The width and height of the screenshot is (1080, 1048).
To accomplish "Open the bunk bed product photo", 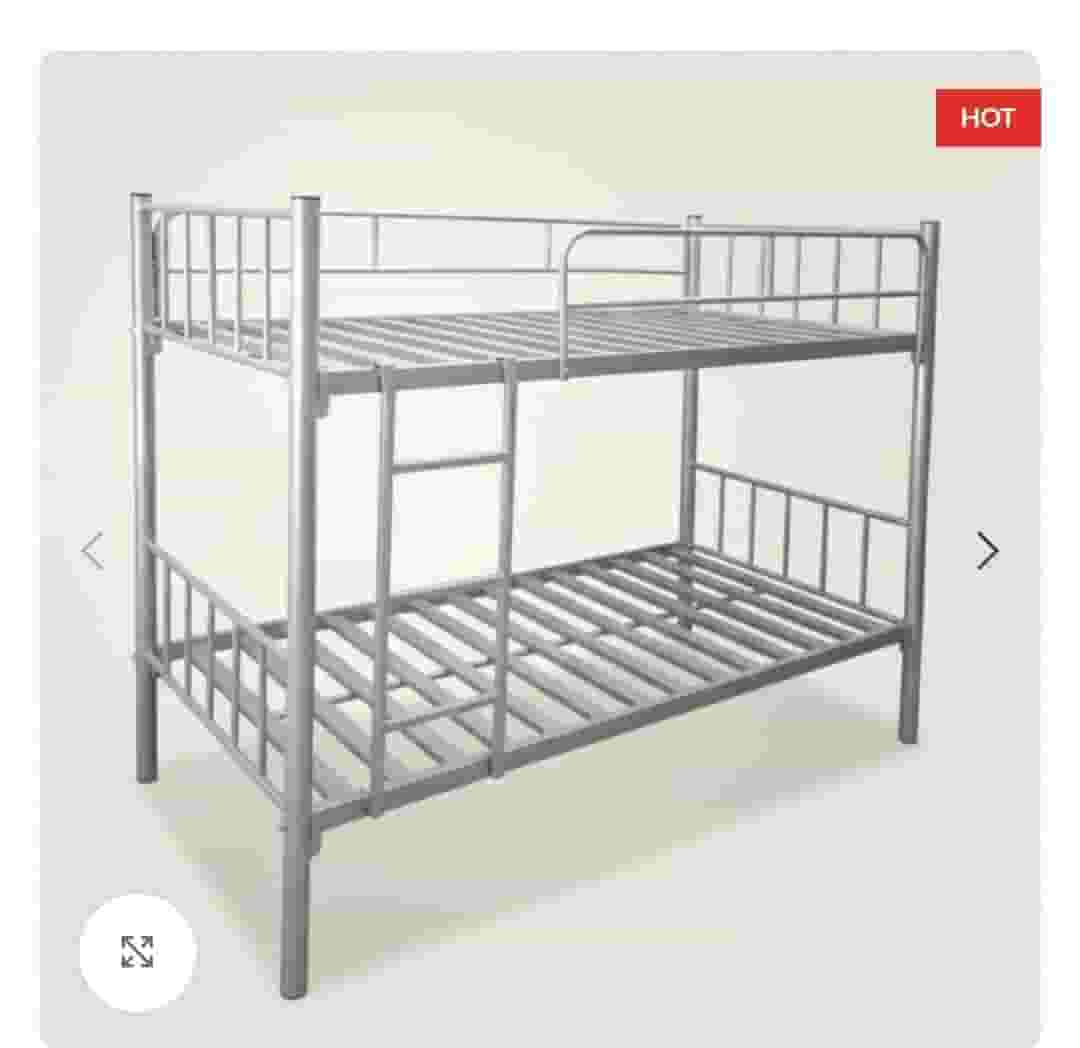I will pos(540,560).
